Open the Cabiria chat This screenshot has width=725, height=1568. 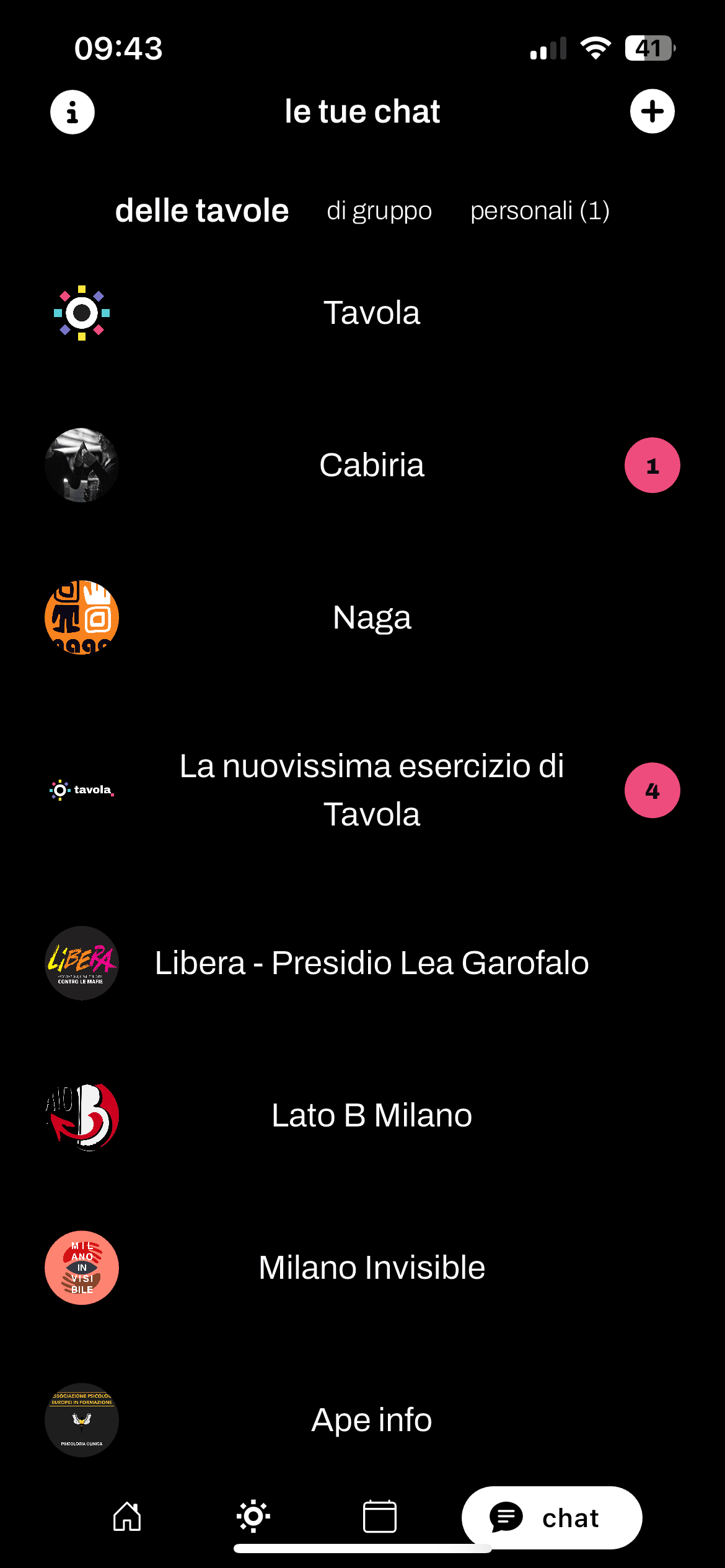point(371,465)
